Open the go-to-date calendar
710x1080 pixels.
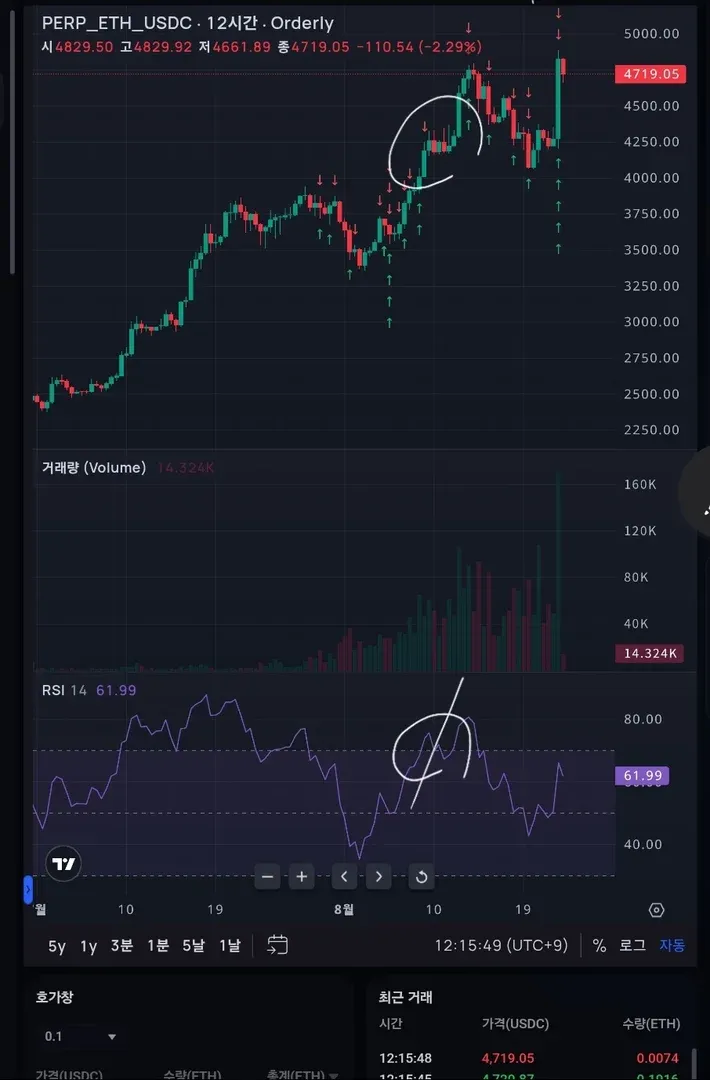point(278,945)
